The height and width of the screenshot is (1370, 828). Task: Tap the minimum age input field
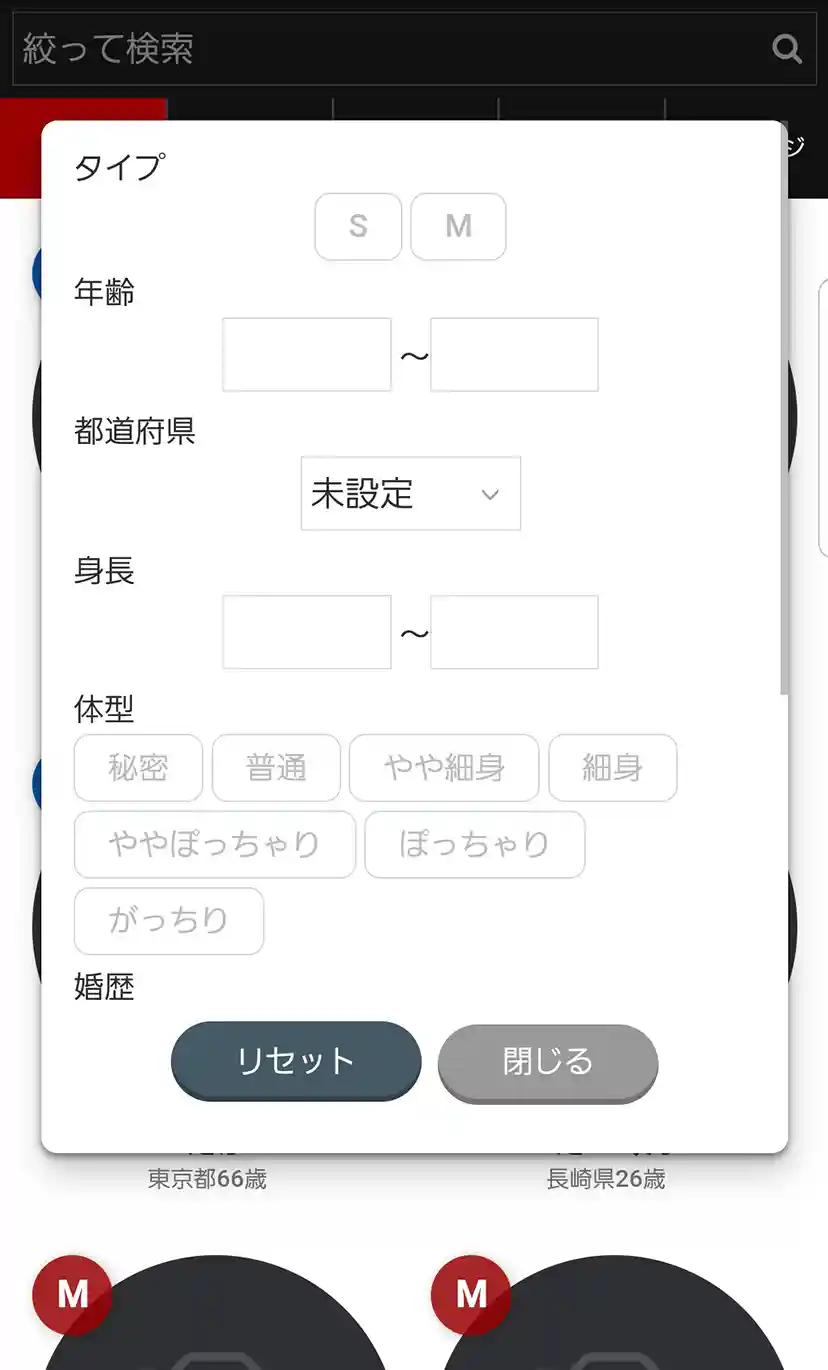click(307, 355)
